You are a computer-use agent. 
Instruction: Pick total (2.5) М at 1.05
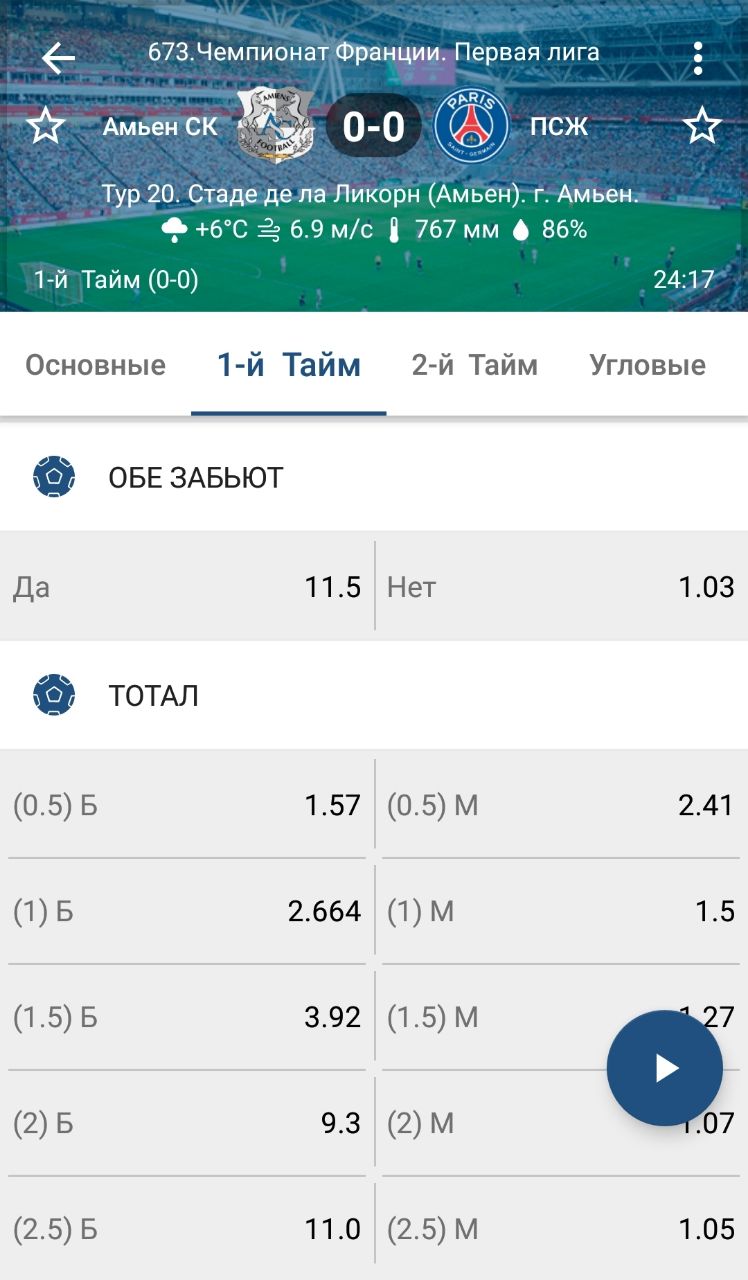561,1229
